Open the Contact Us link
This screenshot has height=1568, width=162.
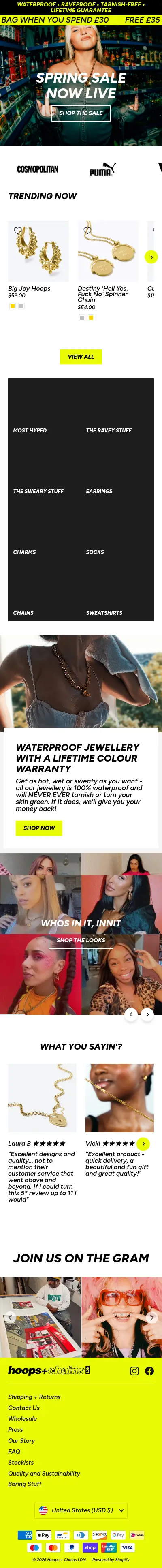point(24,1408)
